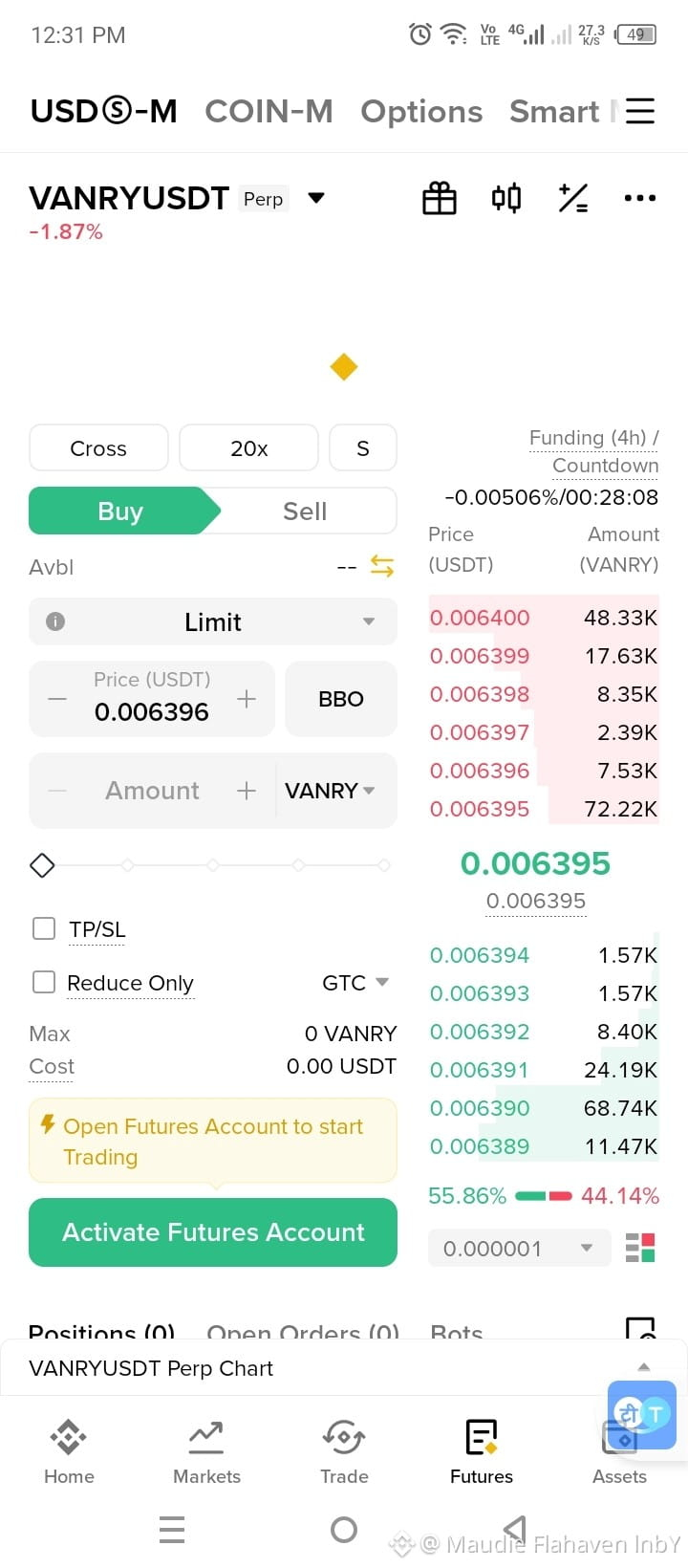Enable the TP/SL checkbox
Image resolution: width=688 pixels, height=1568 pixels.
pos(44,928)
